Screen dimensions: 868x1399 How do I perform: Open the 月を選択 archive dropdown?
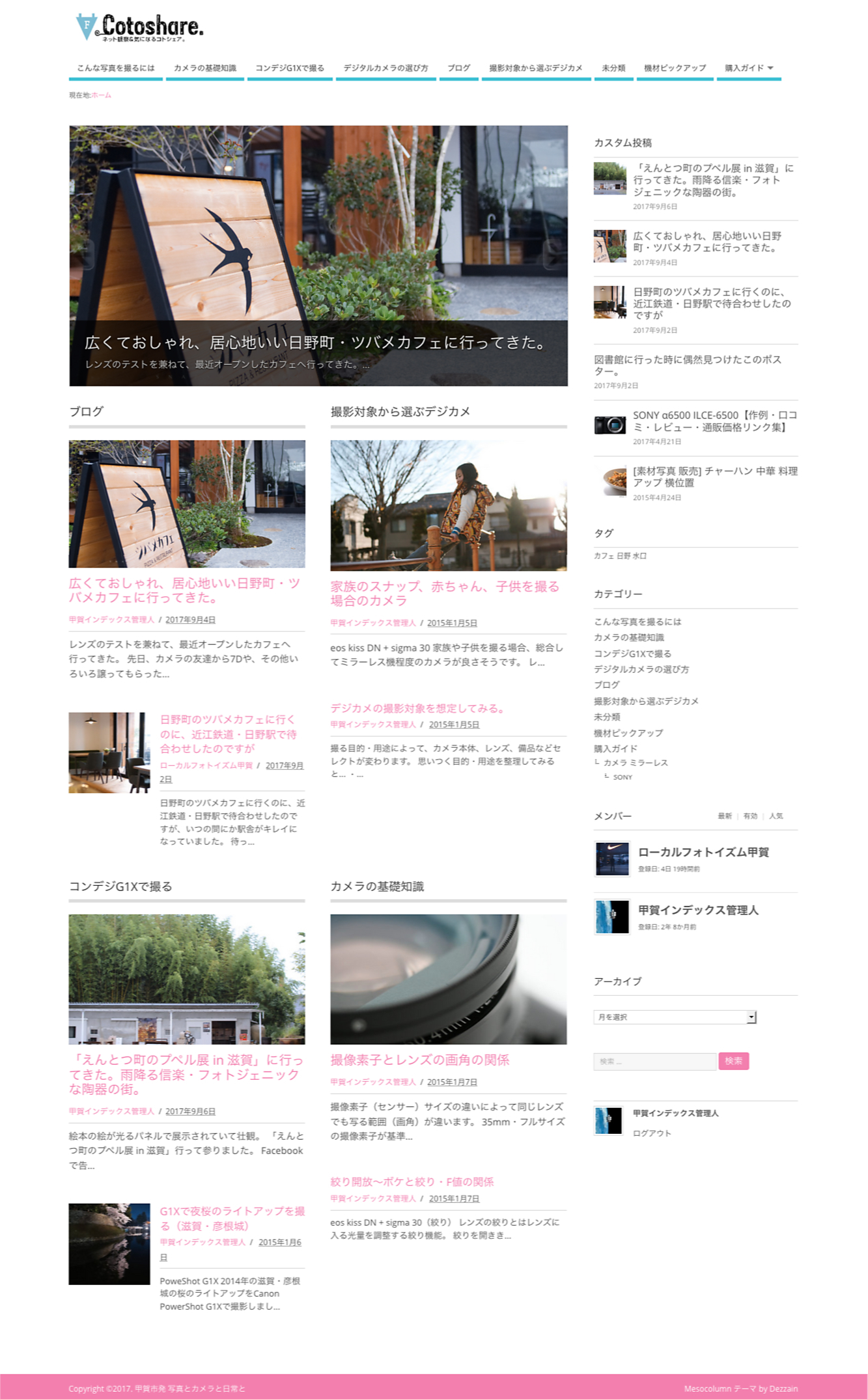coord(674,1017)
